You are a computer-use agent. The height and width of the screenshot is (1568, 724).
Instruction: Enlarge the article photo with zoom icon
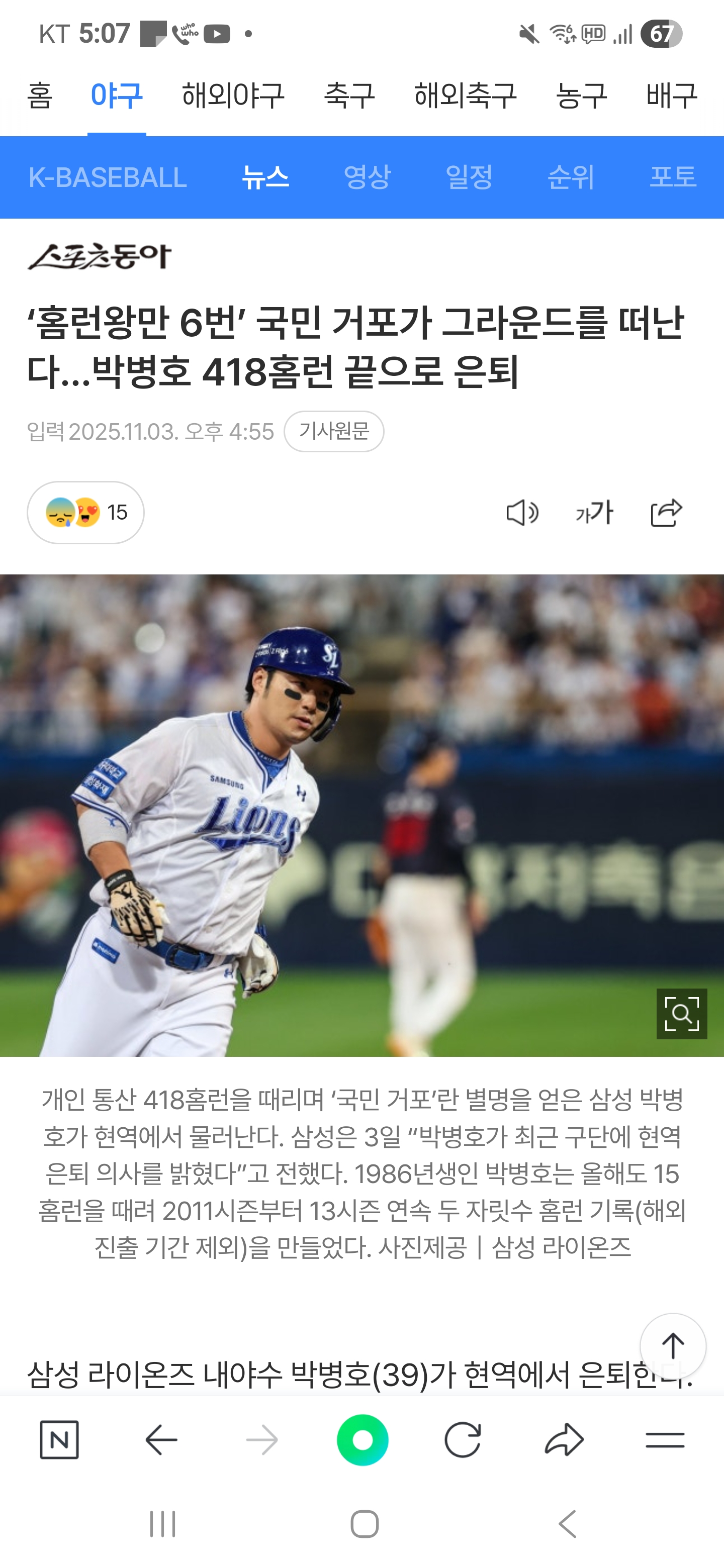coord(681,1014)
